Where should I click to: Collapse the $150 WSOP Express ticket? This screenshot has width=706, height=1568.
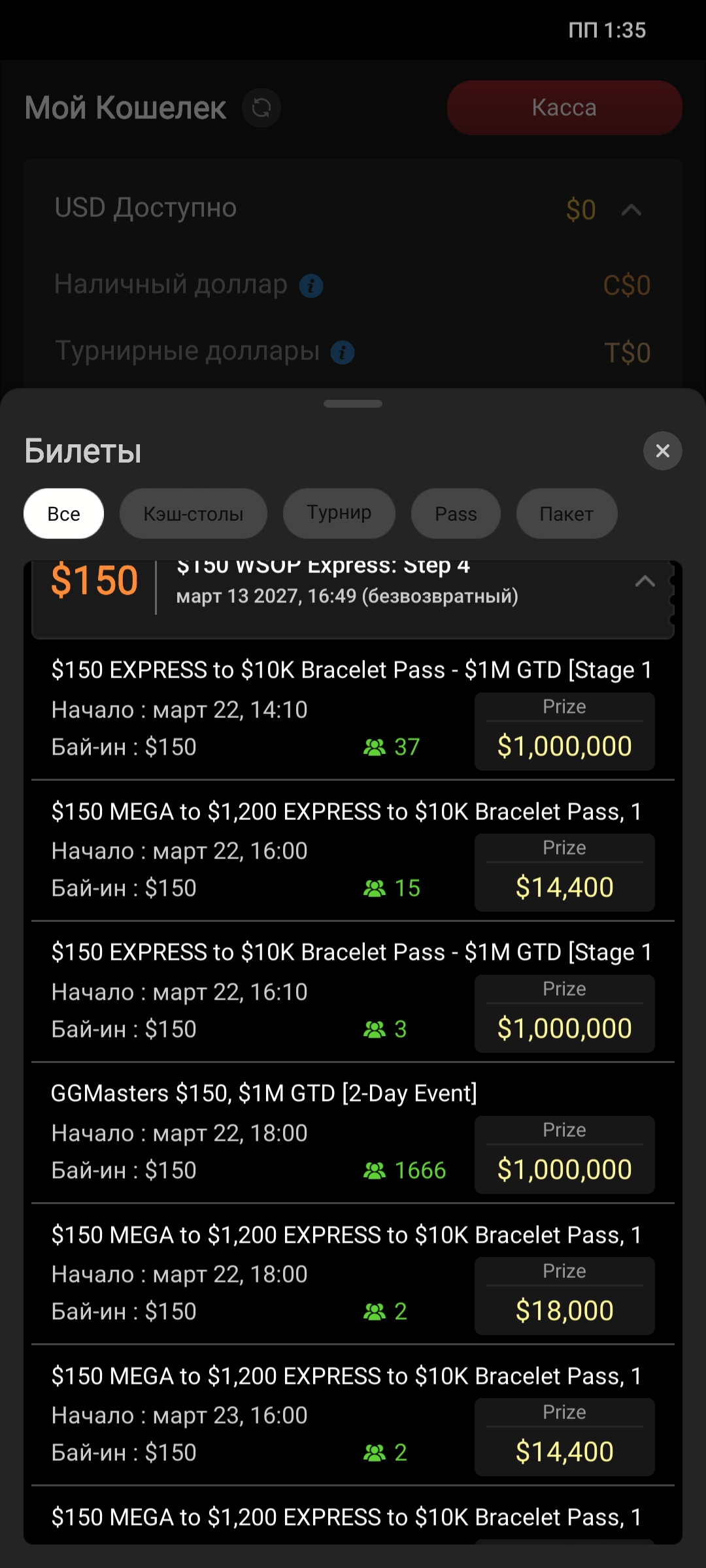[645, 581]
